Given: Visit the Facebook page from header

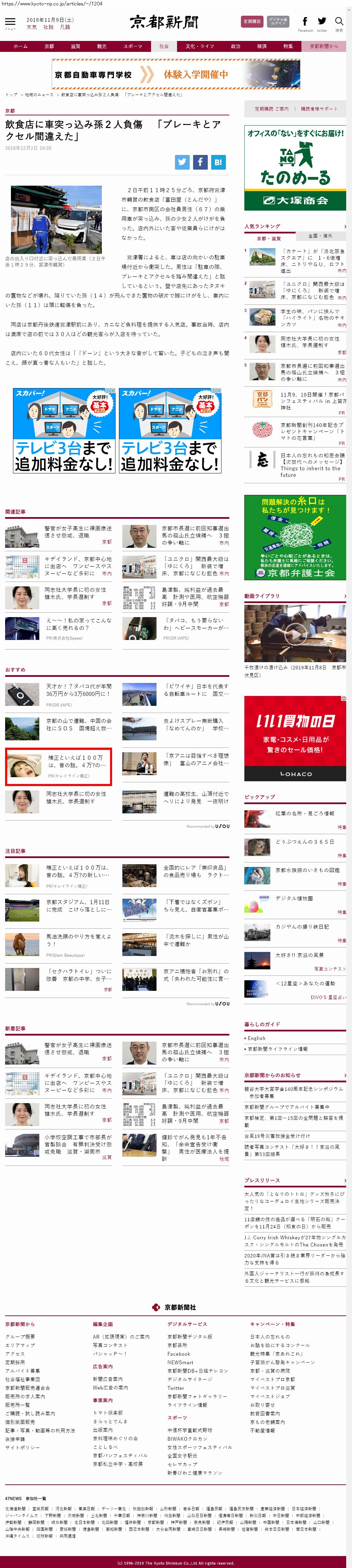Looking at the screenshot, I should 305,23.
